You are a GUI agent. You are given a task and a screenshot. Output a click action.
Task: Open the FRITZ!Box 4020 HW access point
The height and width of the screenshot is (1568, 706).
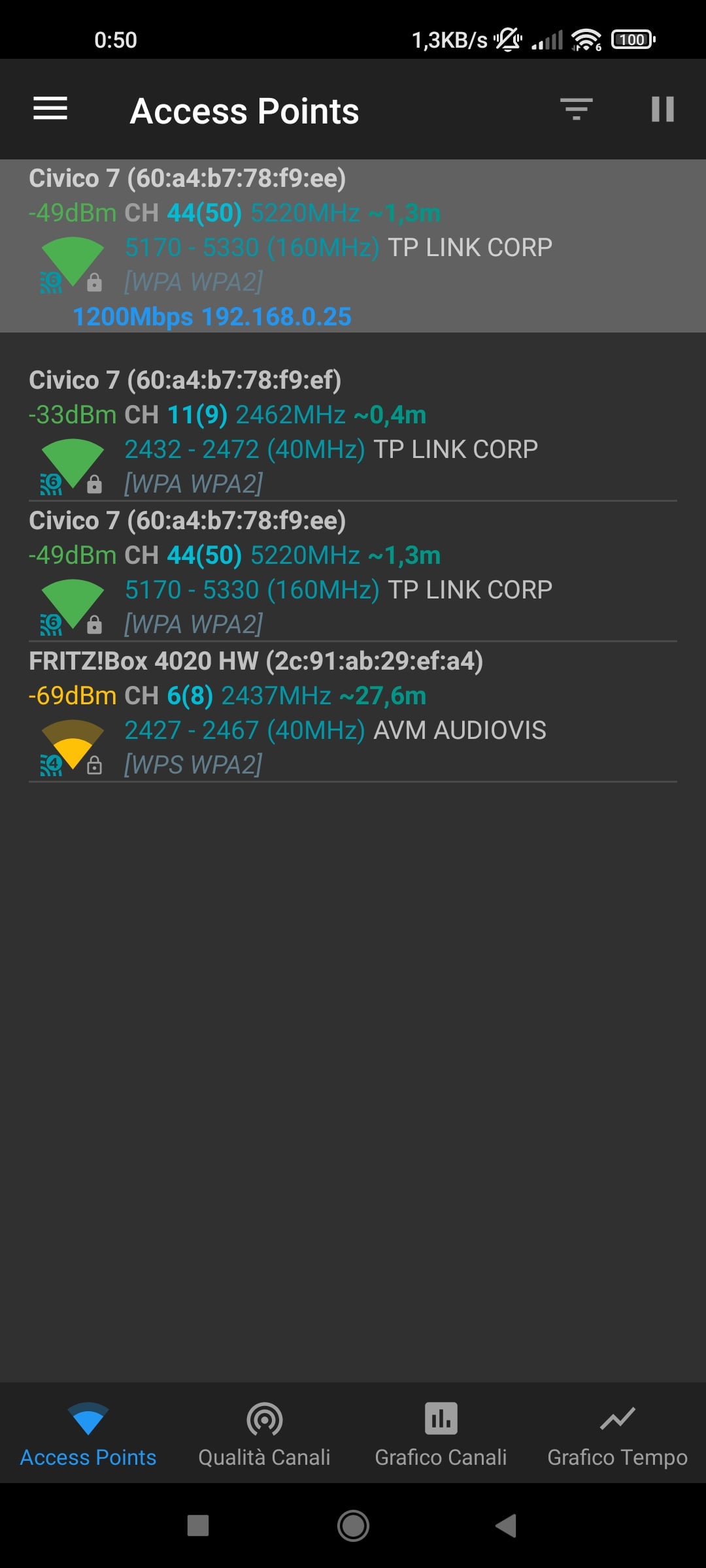point(353,712)
